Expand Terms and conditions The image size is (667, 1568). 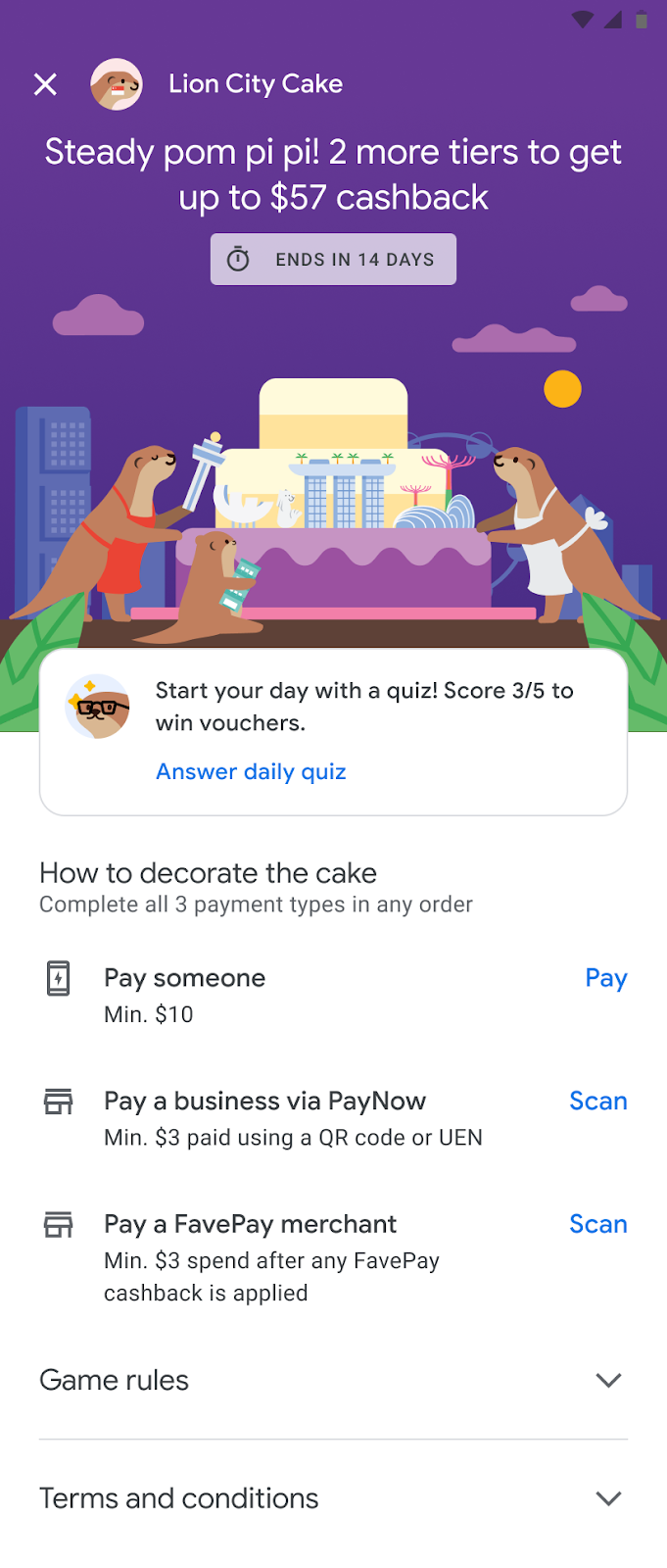pyautogui.click(x=607, y=1498)
